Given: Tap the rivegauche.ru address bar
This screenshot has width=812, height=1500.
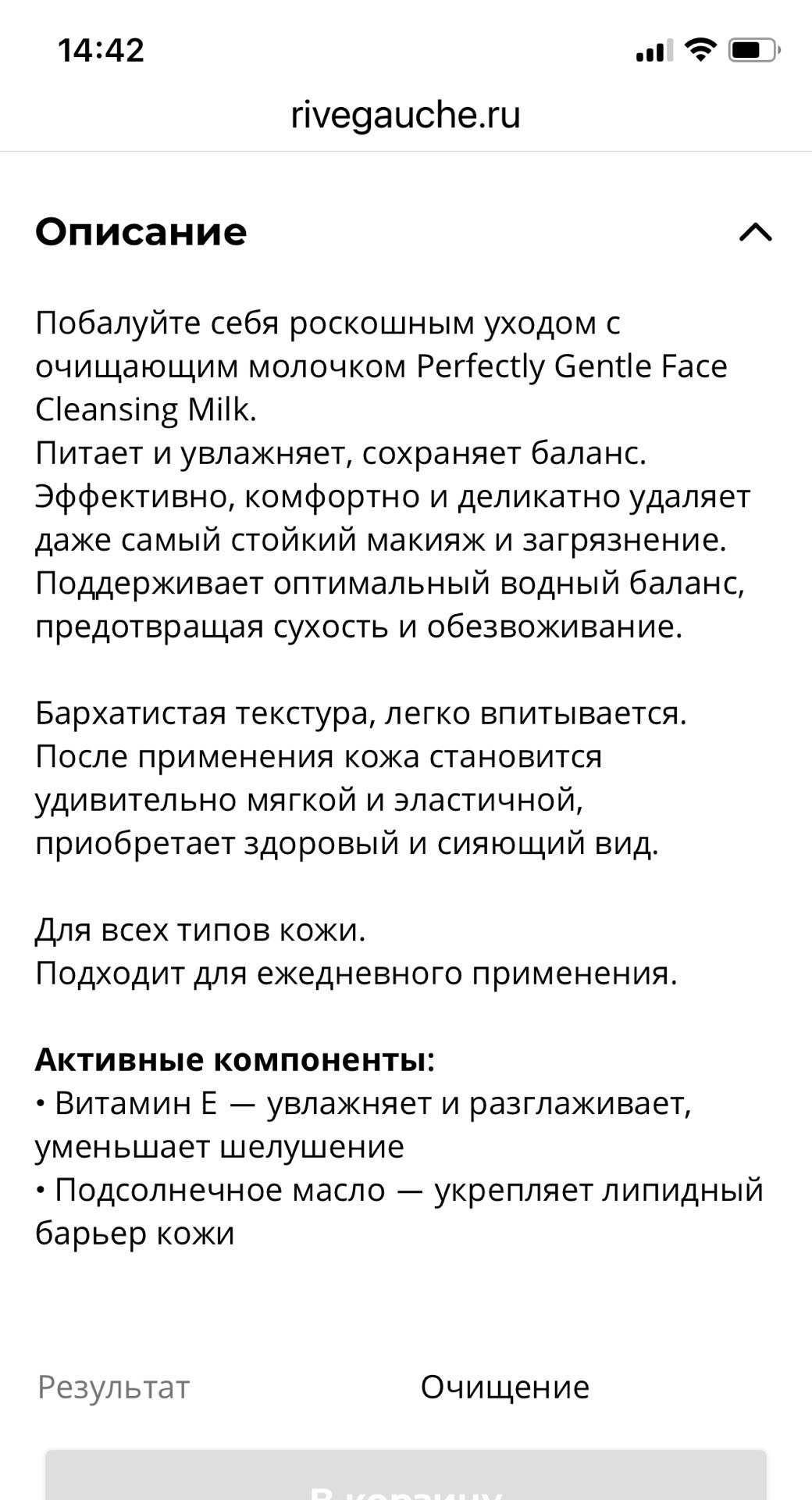Looking at the screenshot, I should click(405, 116).
